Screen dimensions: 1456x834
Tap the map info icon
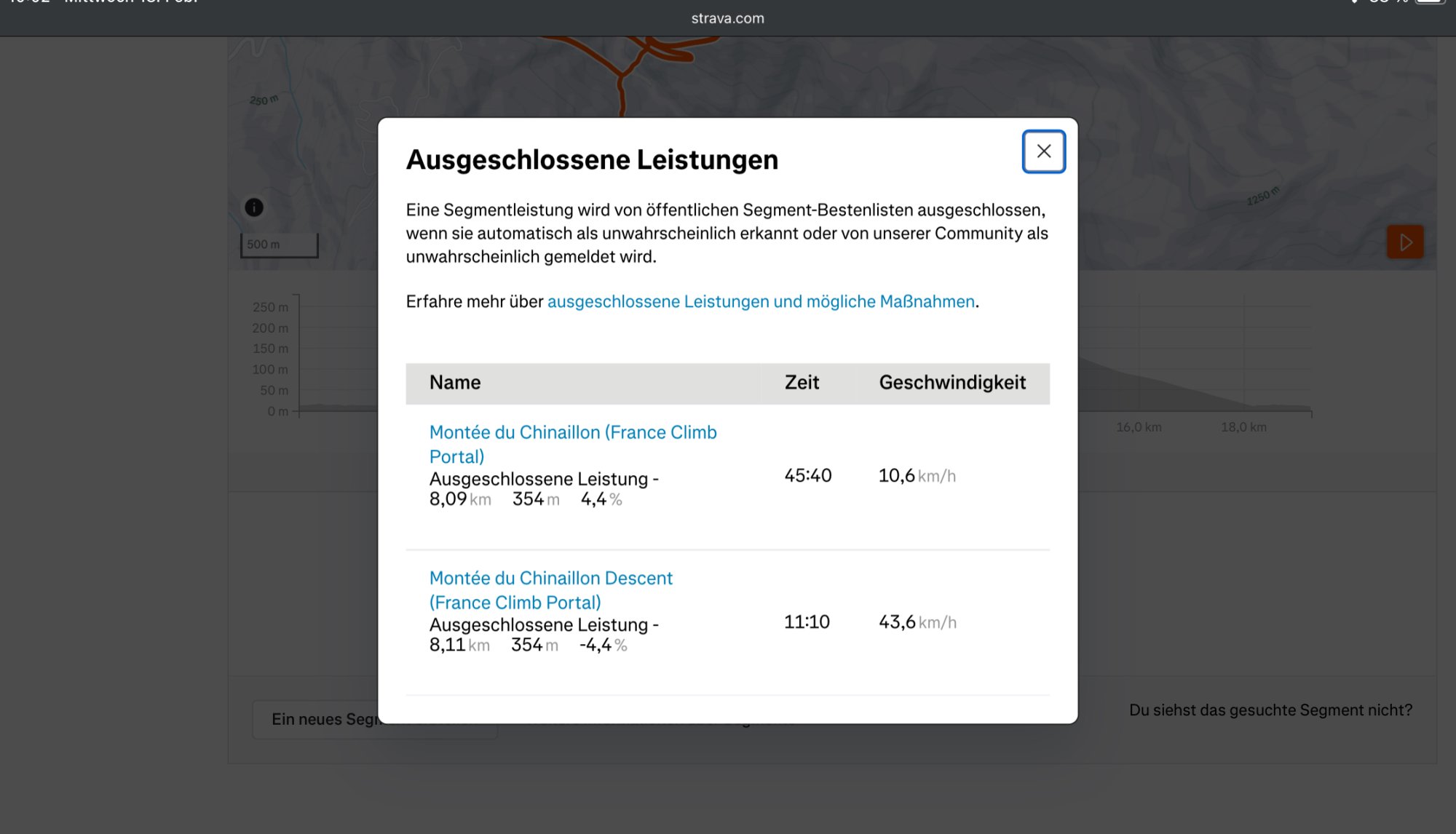point(253,207)
